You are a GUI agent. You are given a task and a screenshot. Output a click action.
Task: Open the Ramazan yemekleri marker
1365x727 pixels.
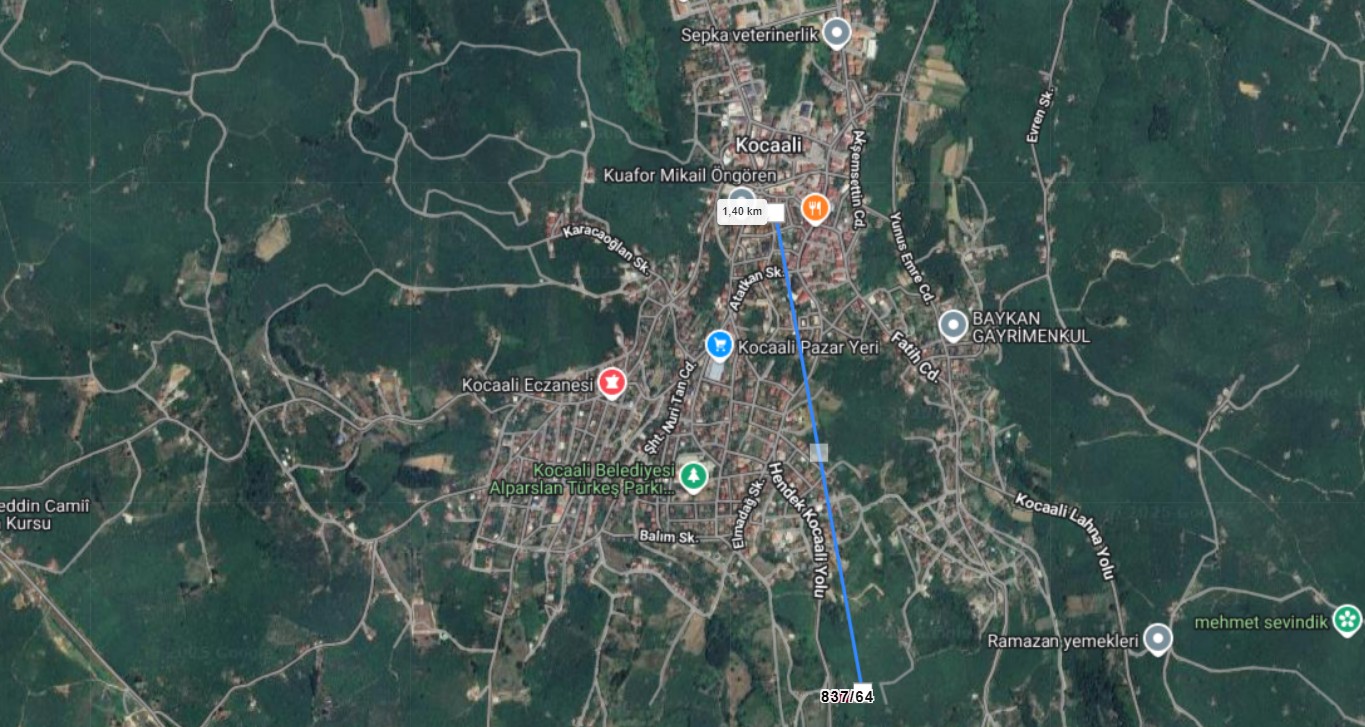click(x=1158, y=638)
